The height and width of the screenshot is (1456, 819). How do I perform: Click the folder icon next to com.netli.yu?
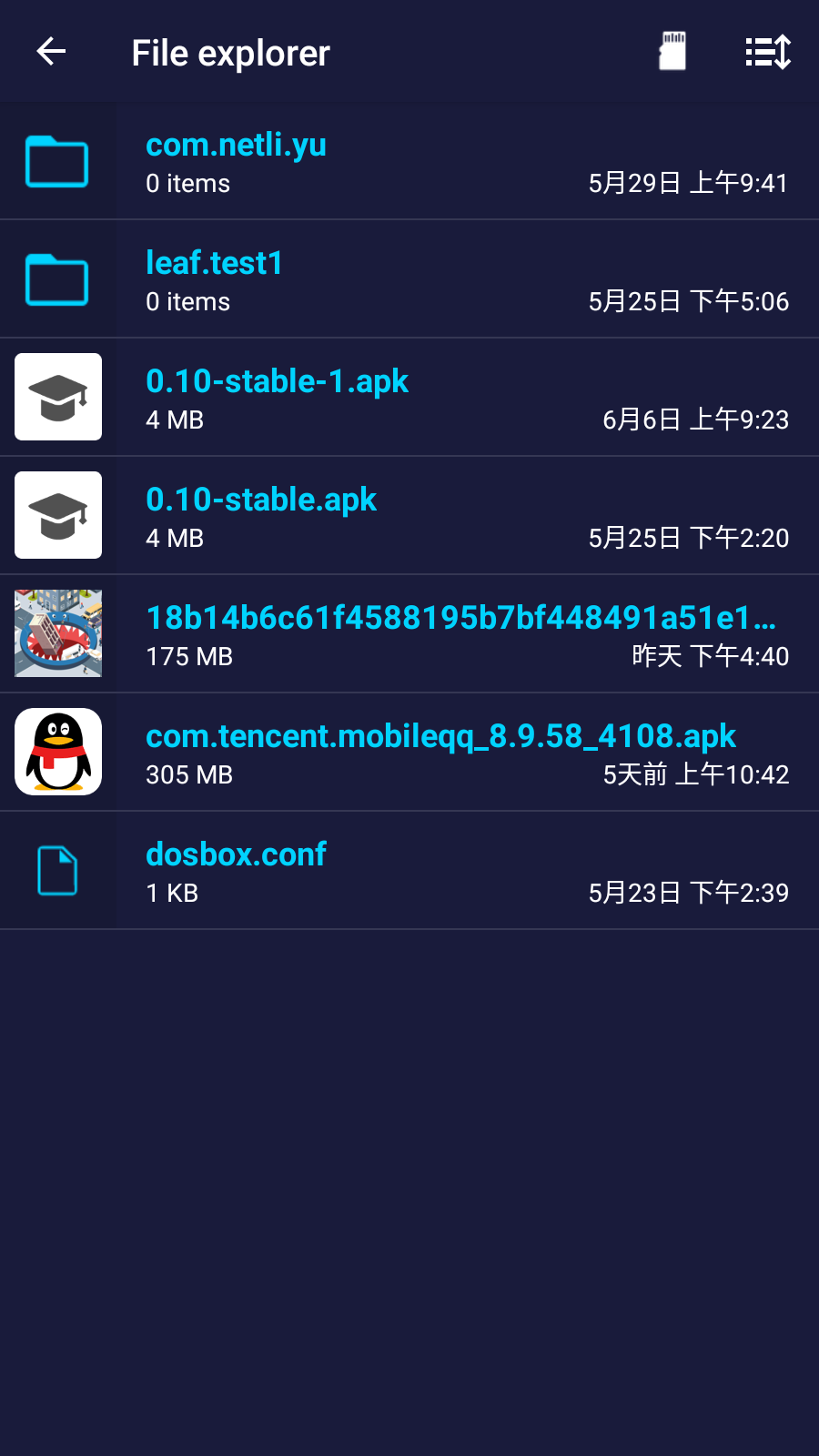[x=57, y=164]
